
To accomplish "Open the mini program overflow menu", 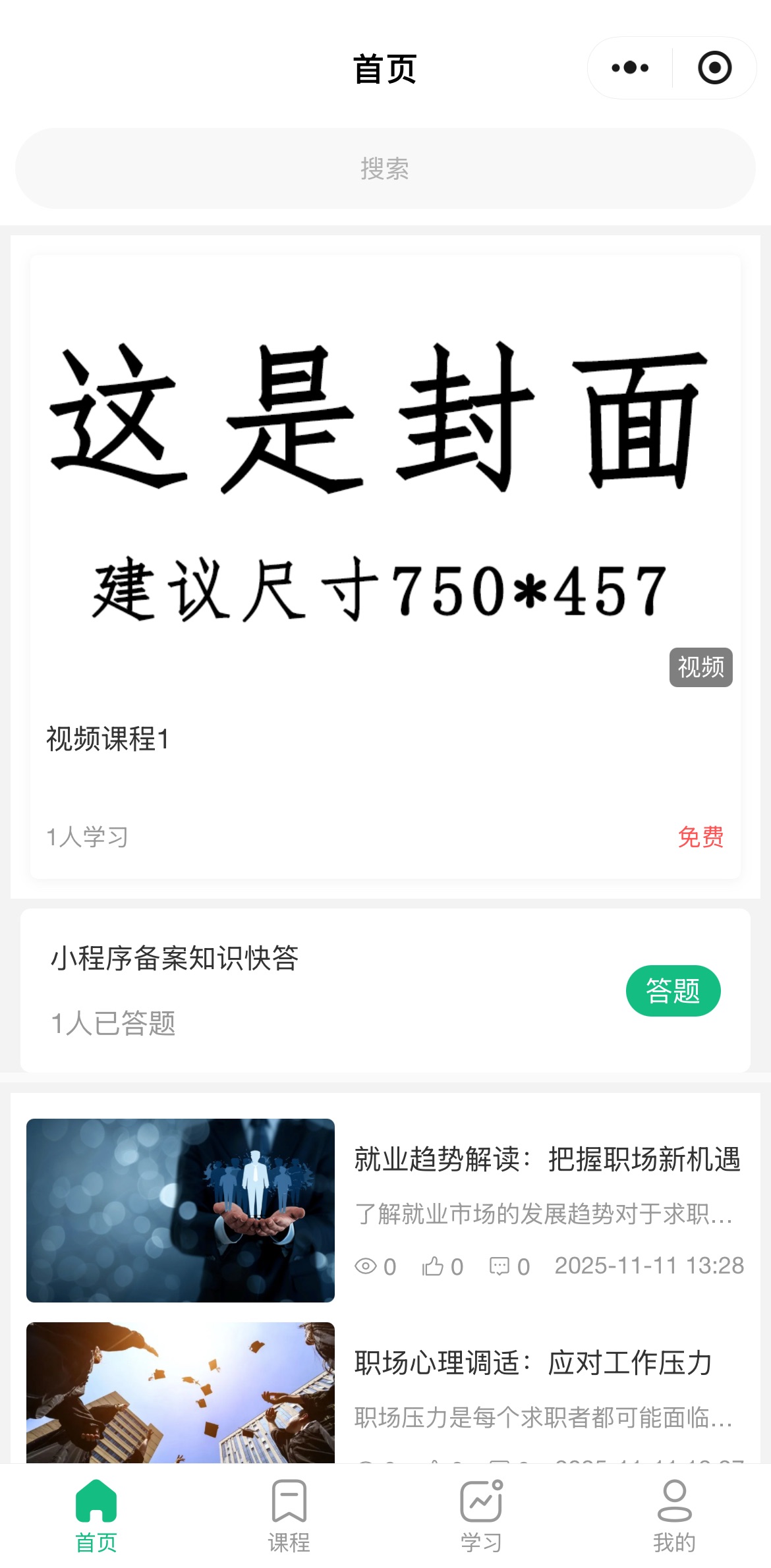I will click(x=630, y=68).
